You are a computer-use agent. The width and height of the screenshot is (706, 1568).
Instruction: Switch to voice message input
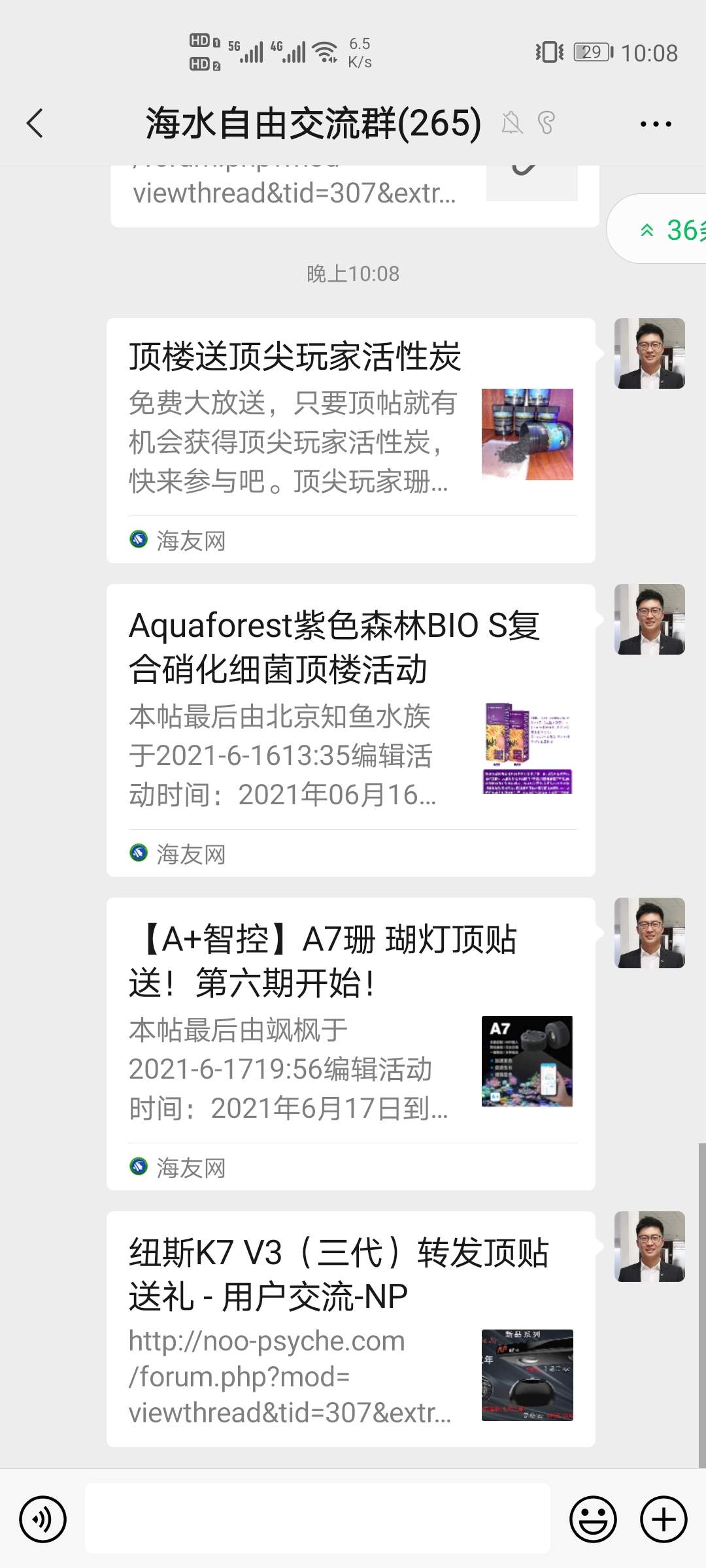[x=43, y=1519]
